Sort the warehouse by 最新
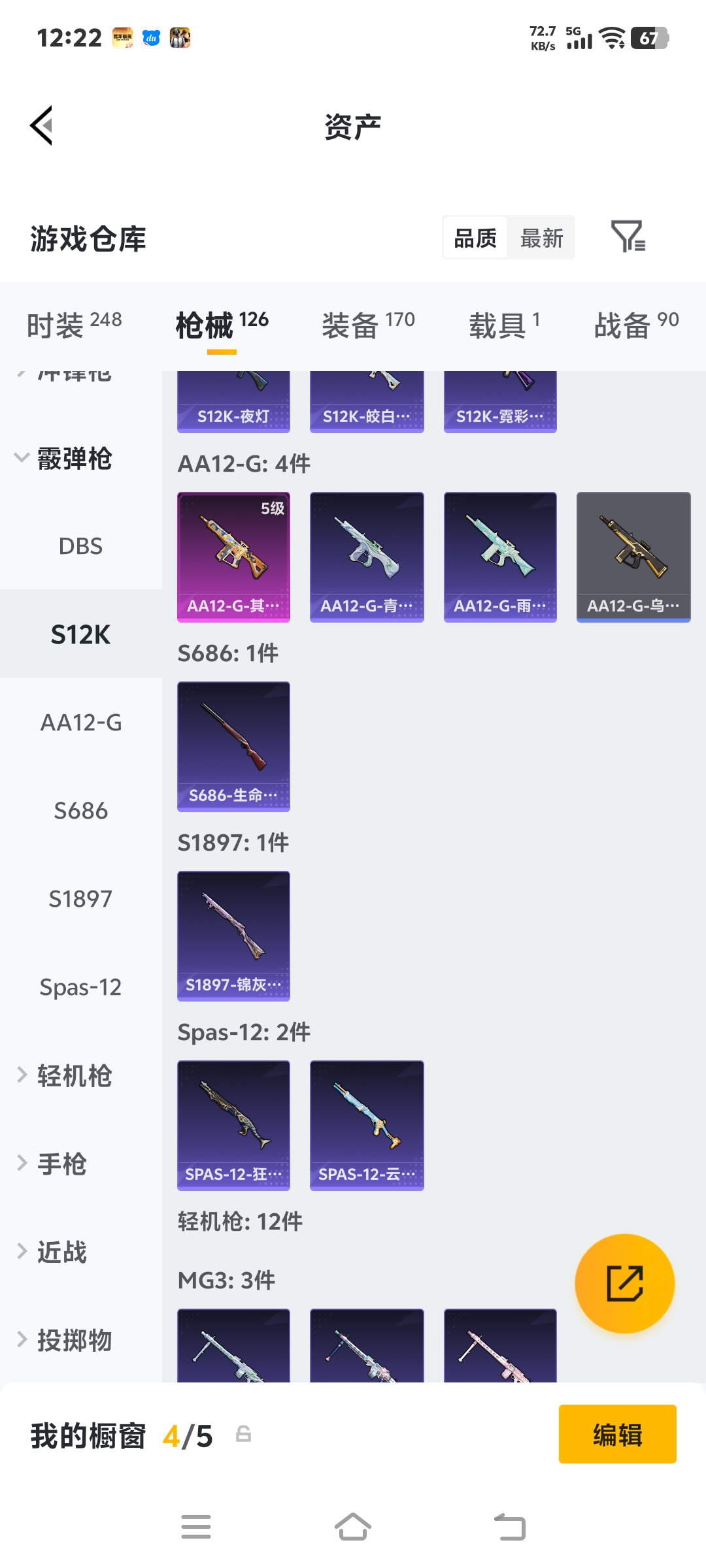Image resolution: width=706 pixels, height=1568 pixels. (x=541, y=238)
